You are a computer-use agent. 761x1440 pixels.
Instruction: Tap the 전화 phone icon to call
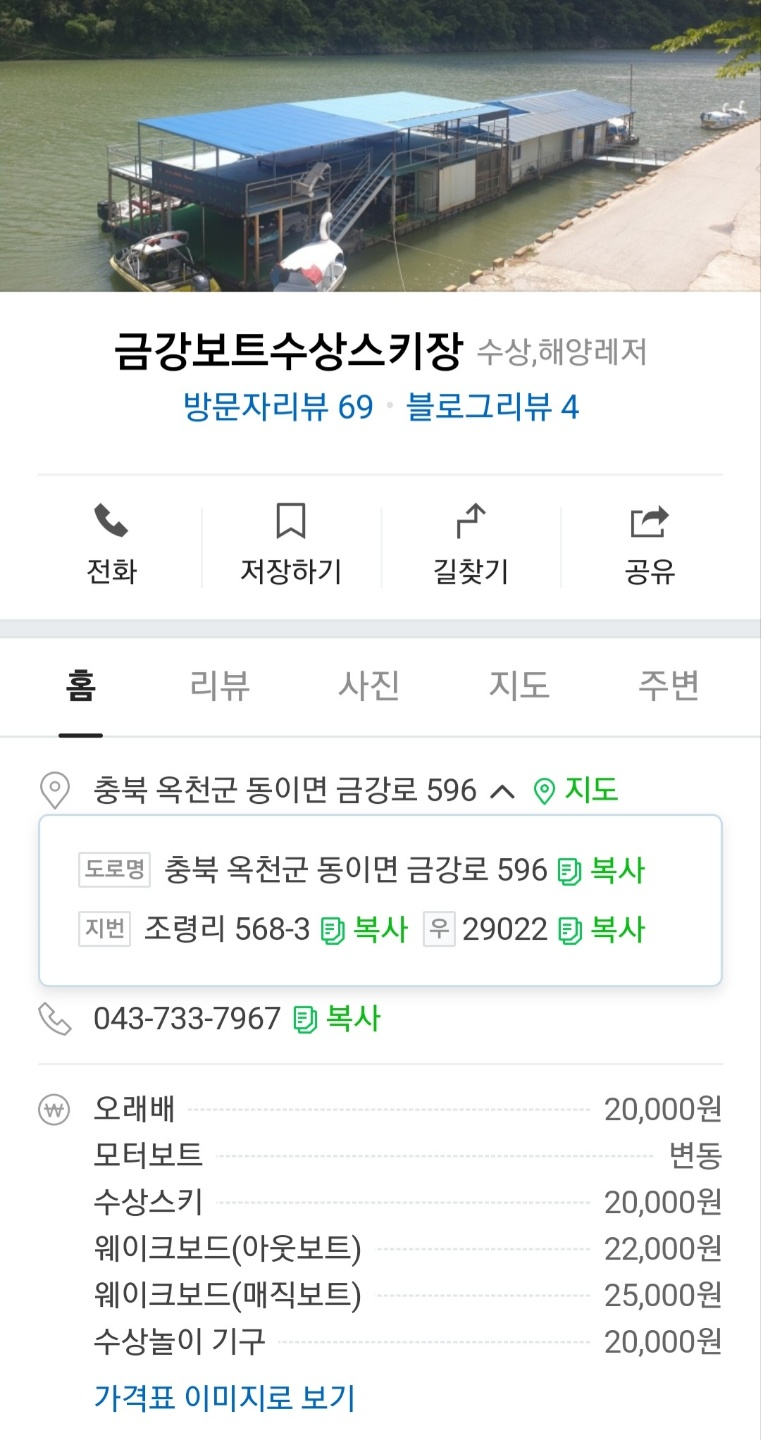111,540
